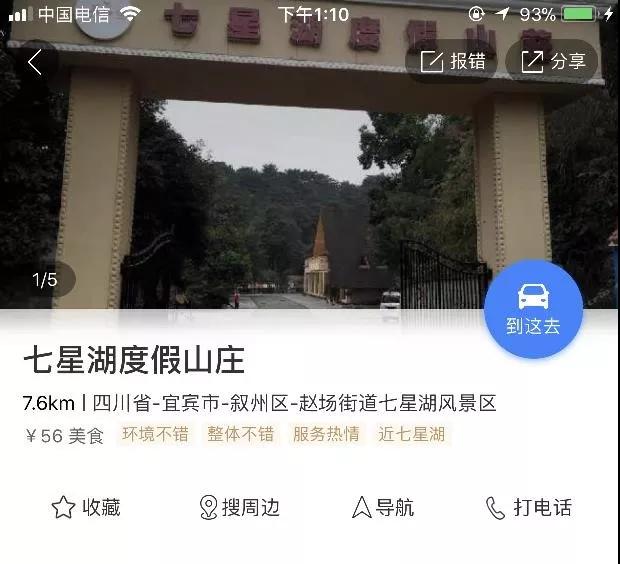Go back using the arrow icon

tap(34, 62)
